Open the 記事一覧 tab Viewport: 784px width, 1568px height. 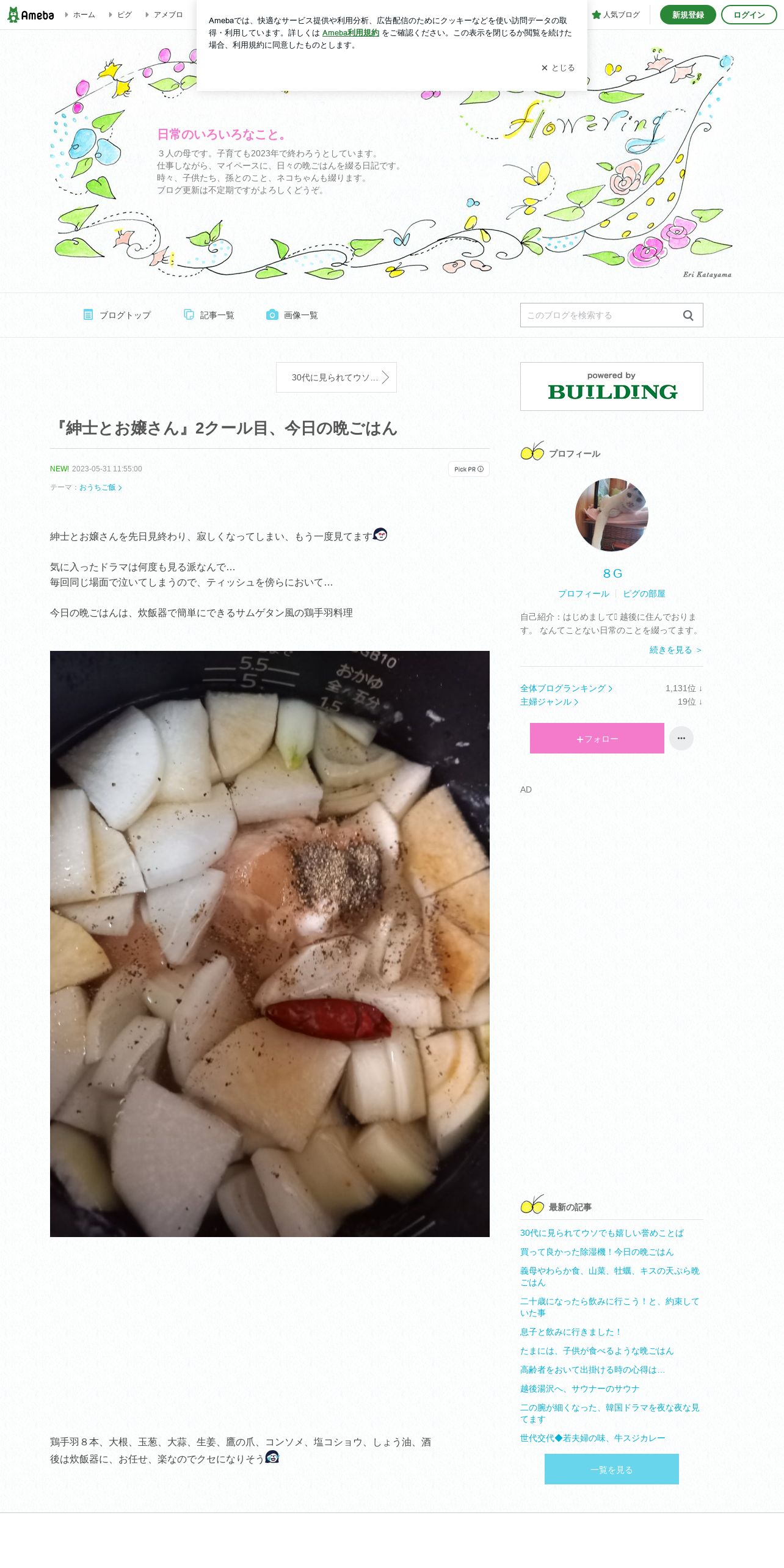pos(209,315)
